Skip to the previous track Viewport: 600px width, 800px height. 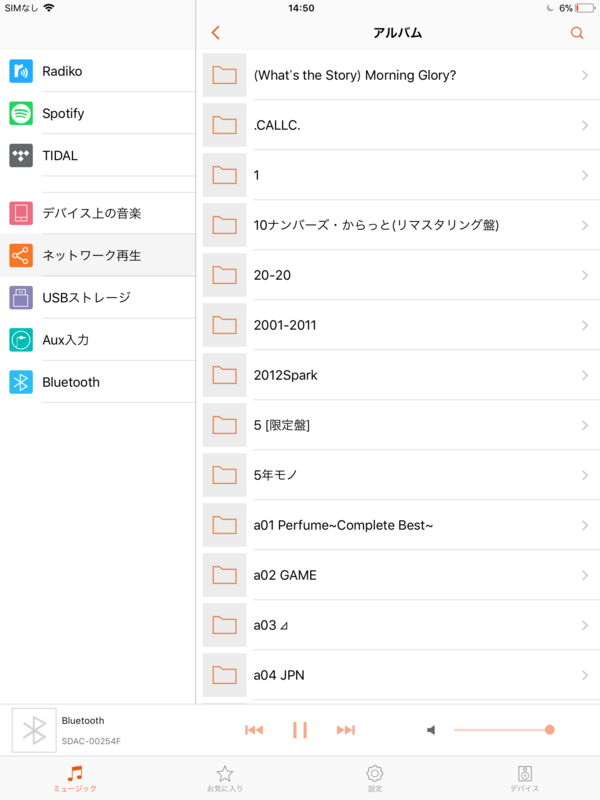coord(254,730)
